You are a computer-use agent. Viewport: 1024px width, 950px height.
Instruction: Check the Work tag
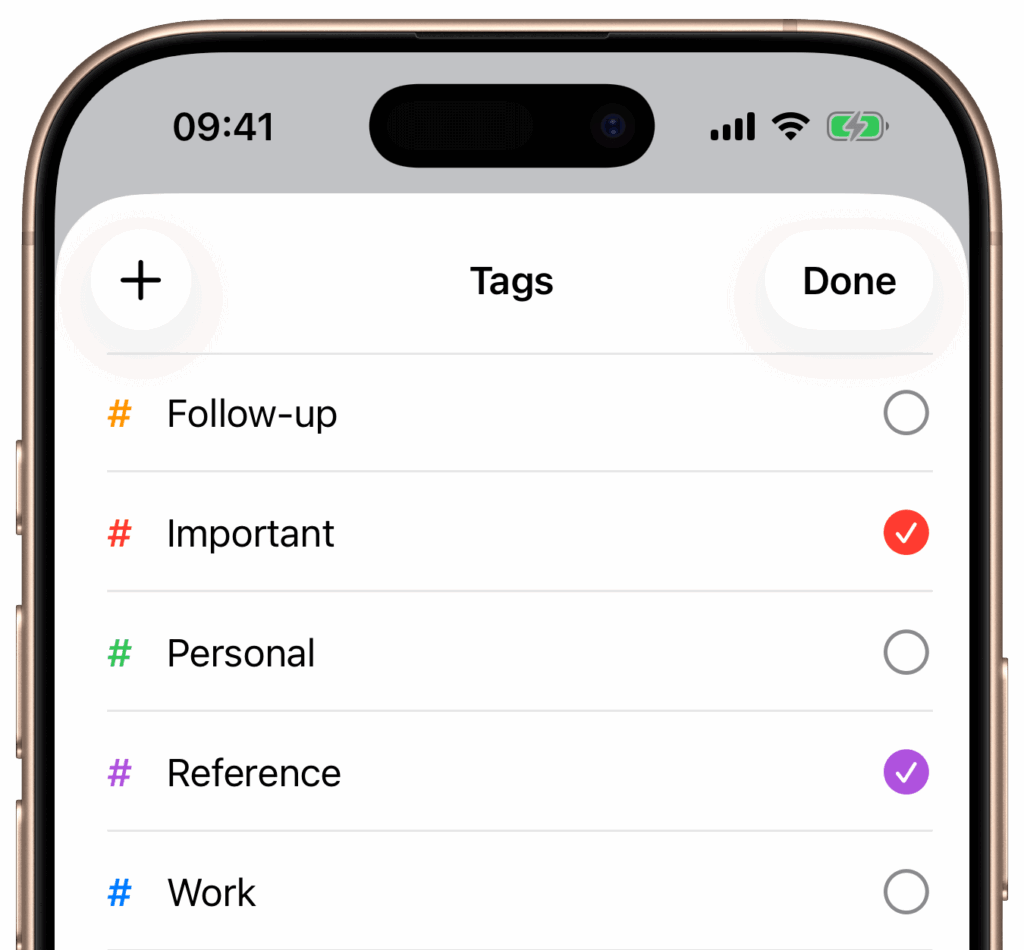click(906, 892)
